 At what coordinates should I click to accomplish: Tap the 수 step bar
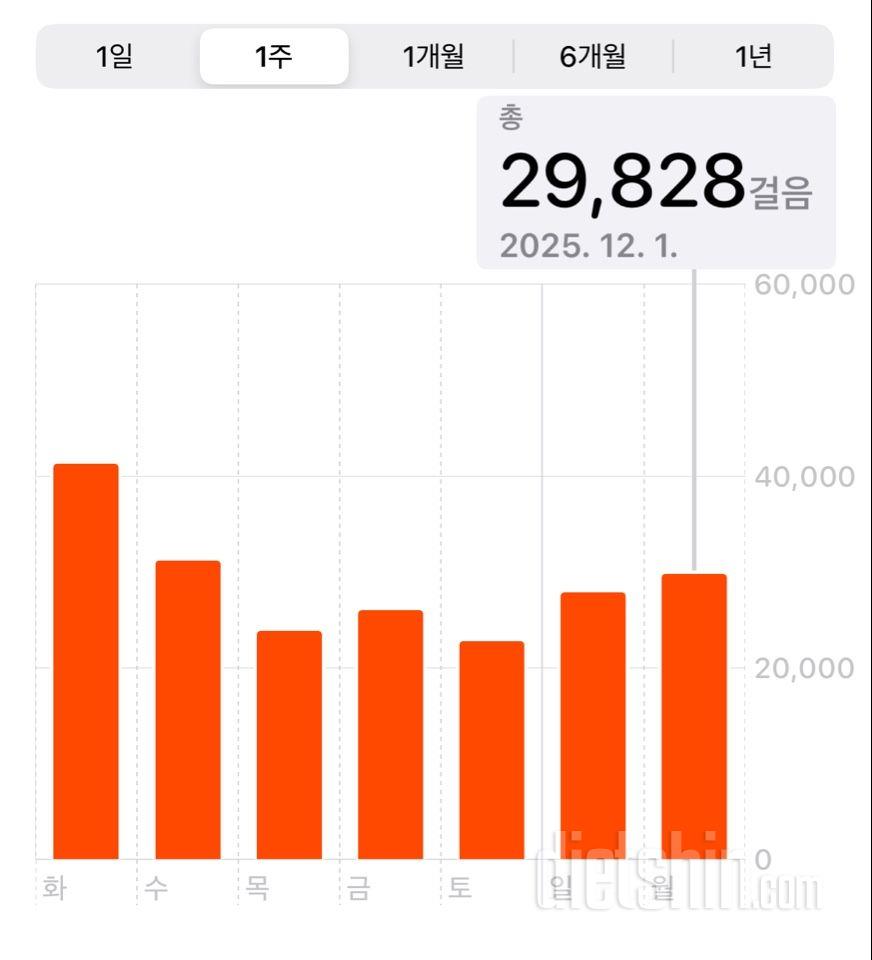click(x=188, y=710)
